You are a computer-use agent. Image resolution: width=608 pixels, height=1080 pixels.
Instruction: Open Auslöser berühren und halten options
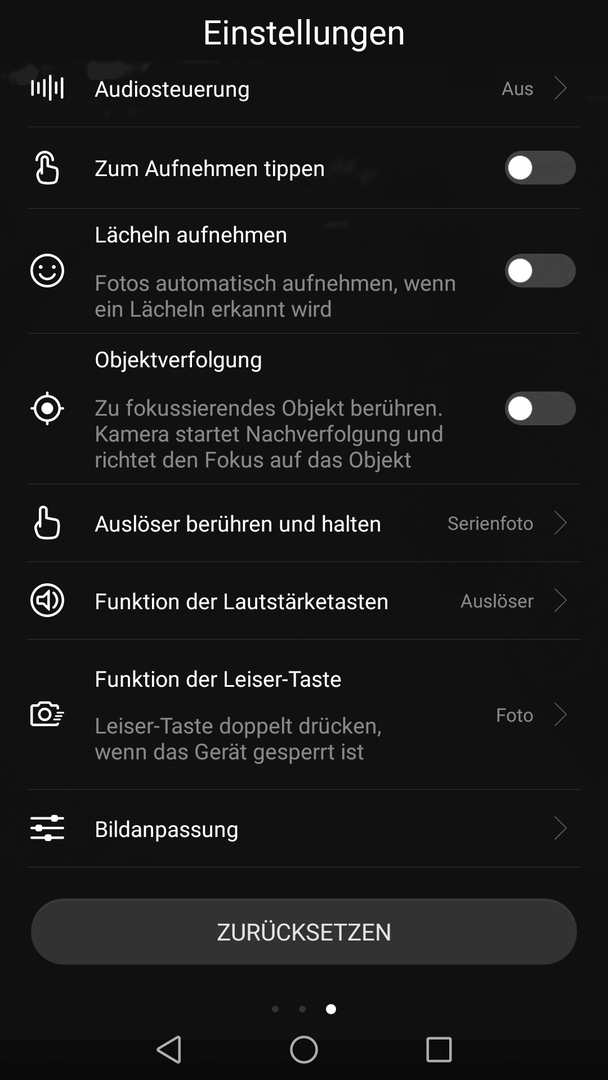click(x=304, y=523)
